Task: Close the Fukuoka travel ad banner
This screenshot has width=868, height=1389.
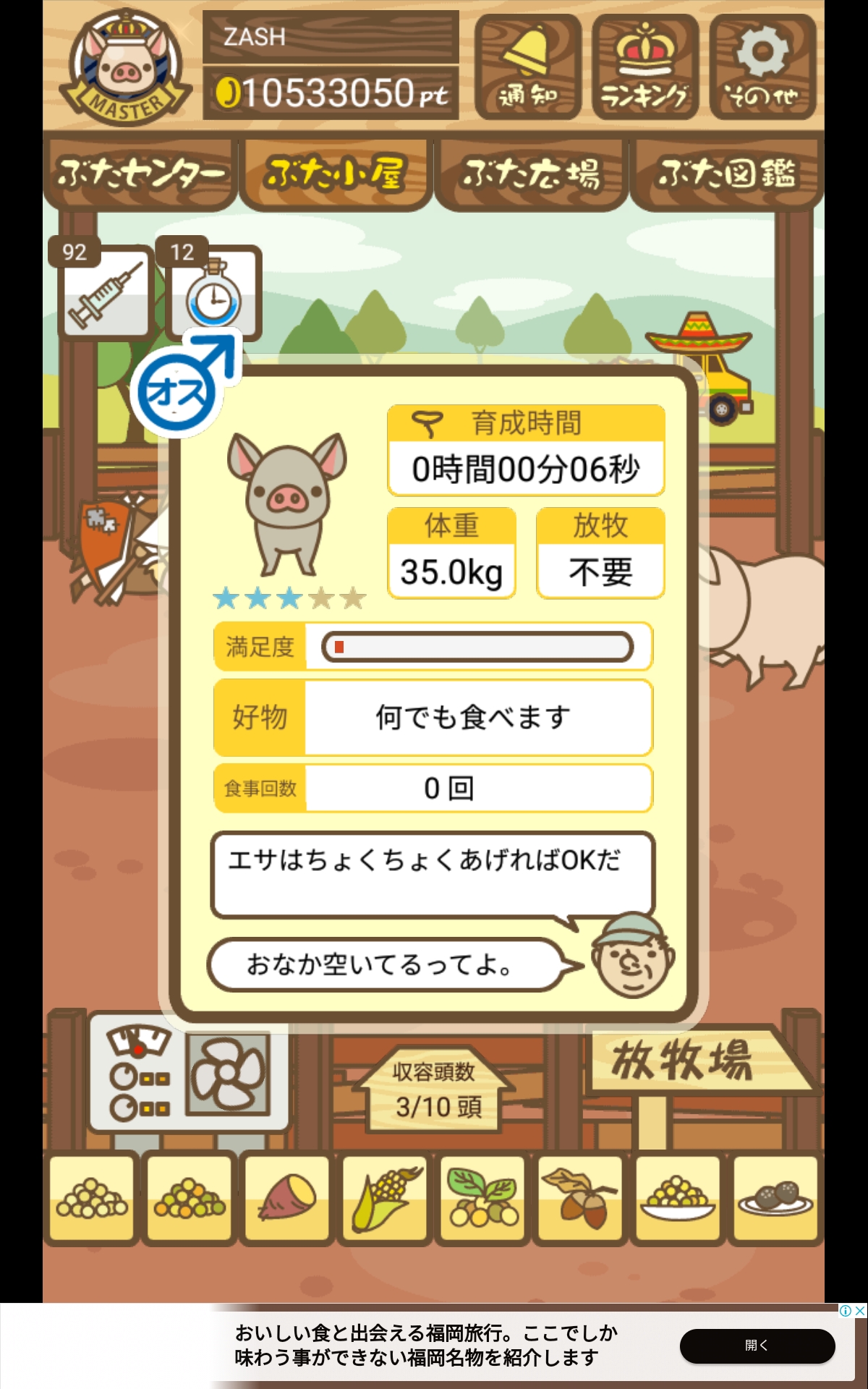Action: [x=859, y=1311]
